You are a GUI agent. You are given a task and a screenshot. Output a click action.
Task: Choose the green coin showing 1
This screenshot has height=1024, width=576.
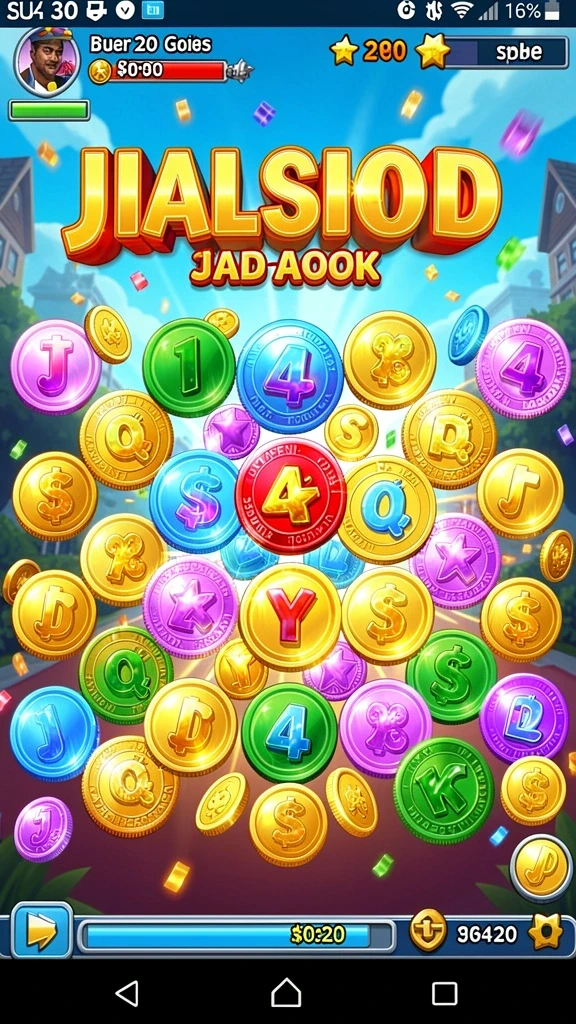189,367
